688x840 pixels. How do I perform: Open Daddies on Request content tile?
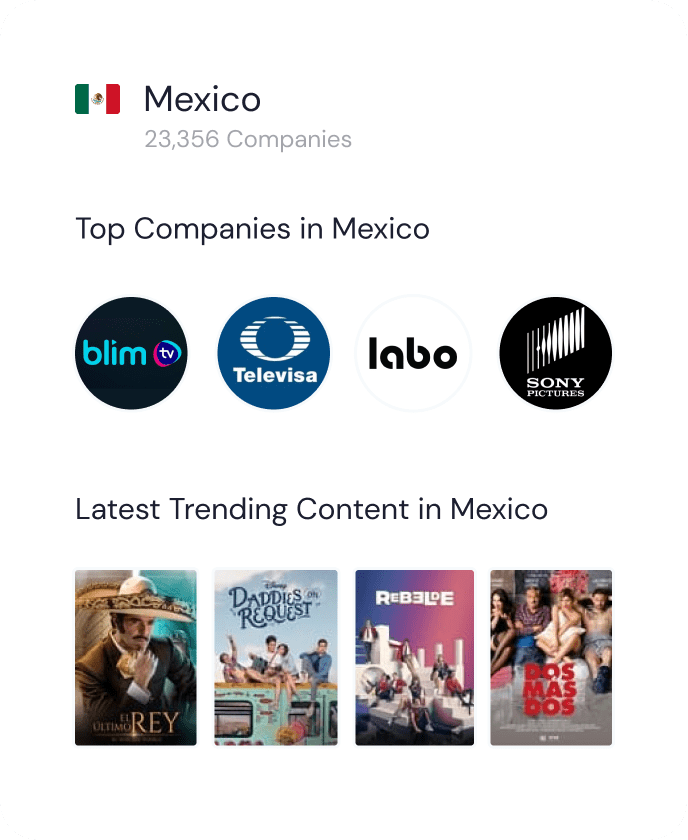[x=276, y=657]
